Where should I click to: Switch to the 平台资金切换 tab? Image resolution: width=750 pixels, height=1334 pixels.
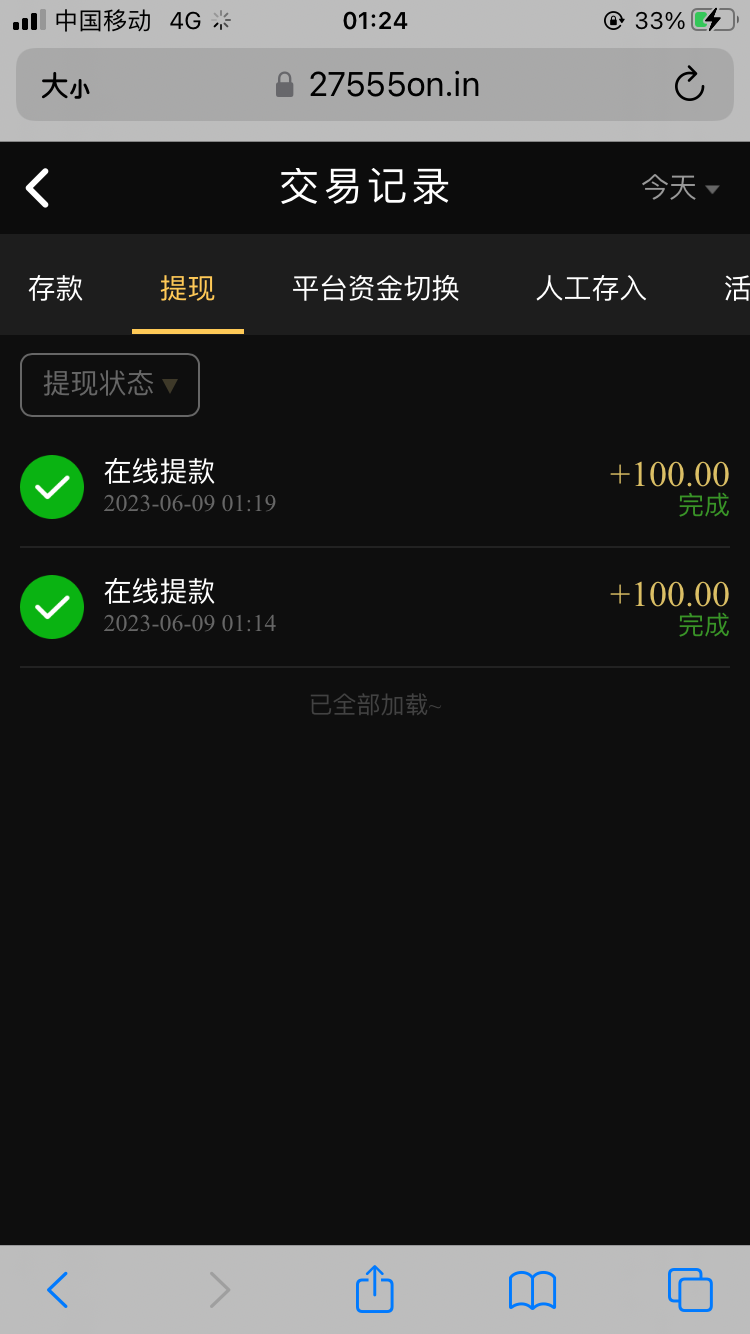point(375,289)
